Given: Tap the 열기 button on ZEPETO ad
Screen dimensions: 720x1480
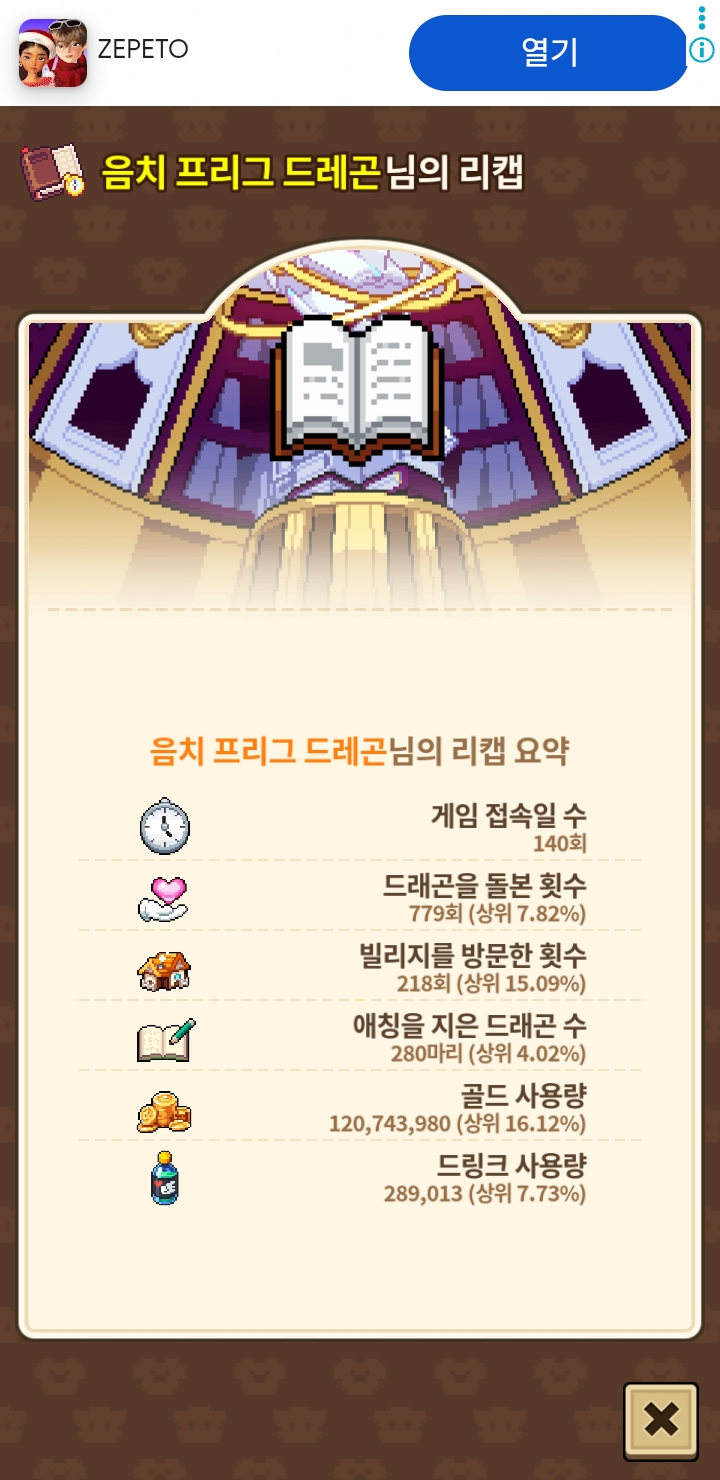Looking at the screenshot, I should coord(548,52).
